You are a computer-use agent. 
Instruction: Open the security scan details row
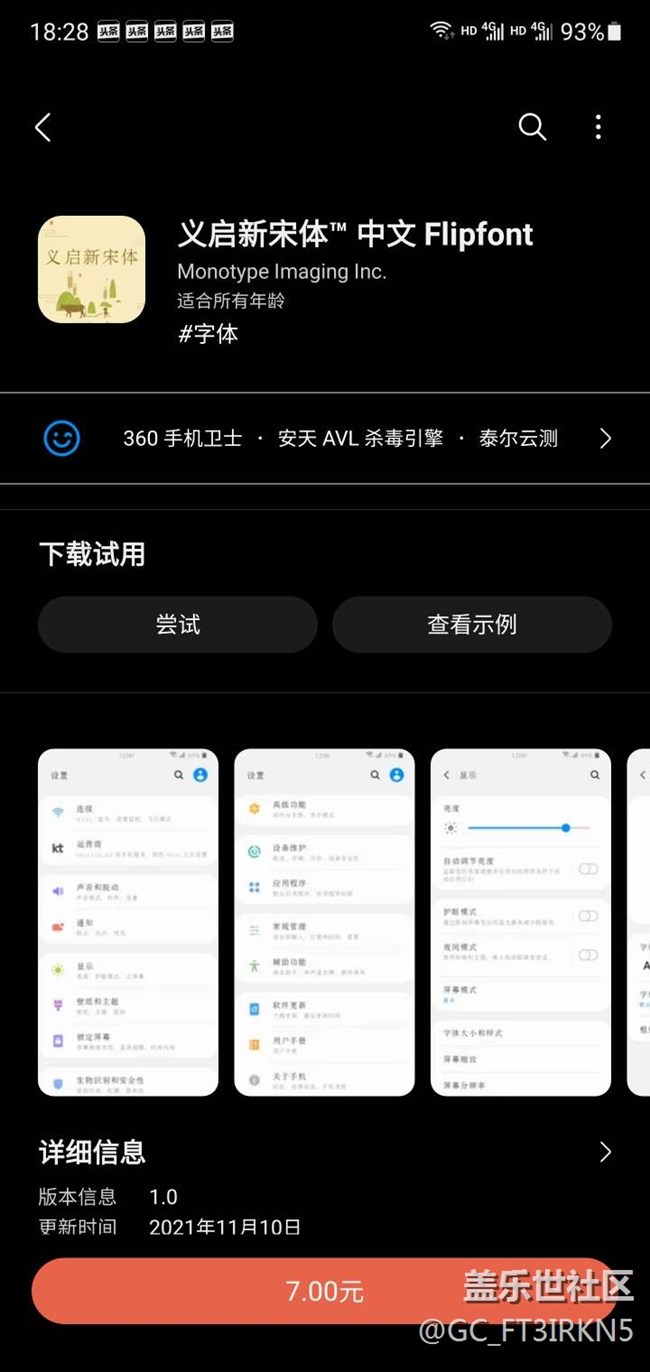pyautogui.click(x=325, y=438)
